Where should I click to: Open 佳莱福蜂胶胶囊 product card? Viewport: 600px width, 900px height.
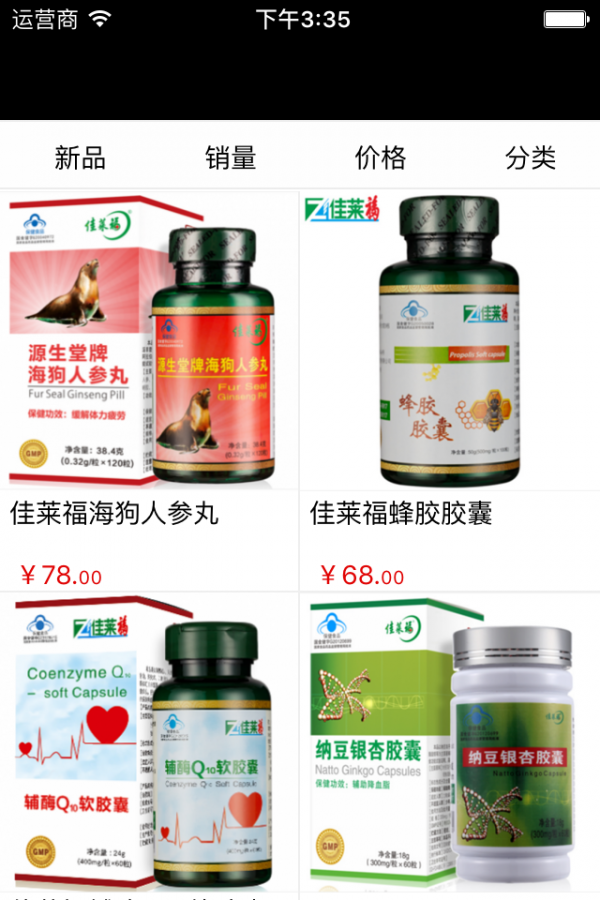pos(450,390)
